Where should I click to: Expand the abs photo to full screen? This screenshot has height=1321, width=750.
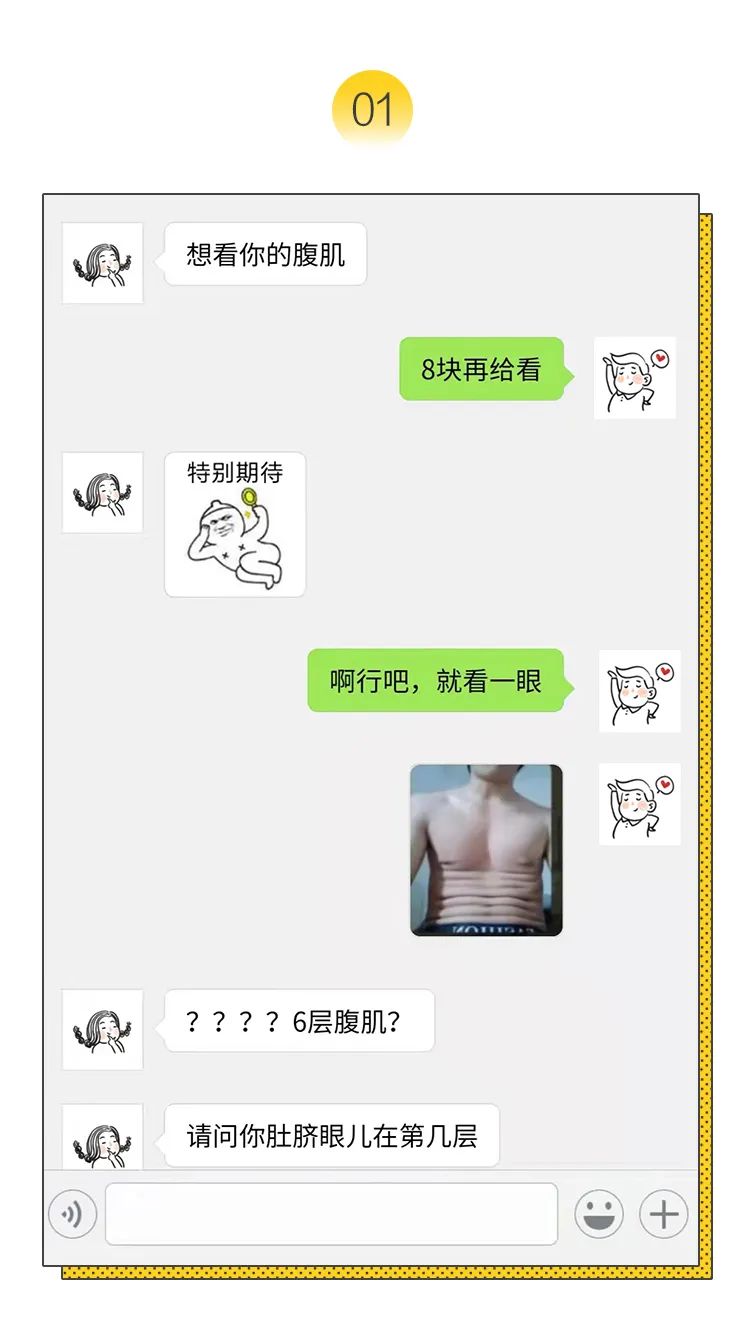(487, 851)
